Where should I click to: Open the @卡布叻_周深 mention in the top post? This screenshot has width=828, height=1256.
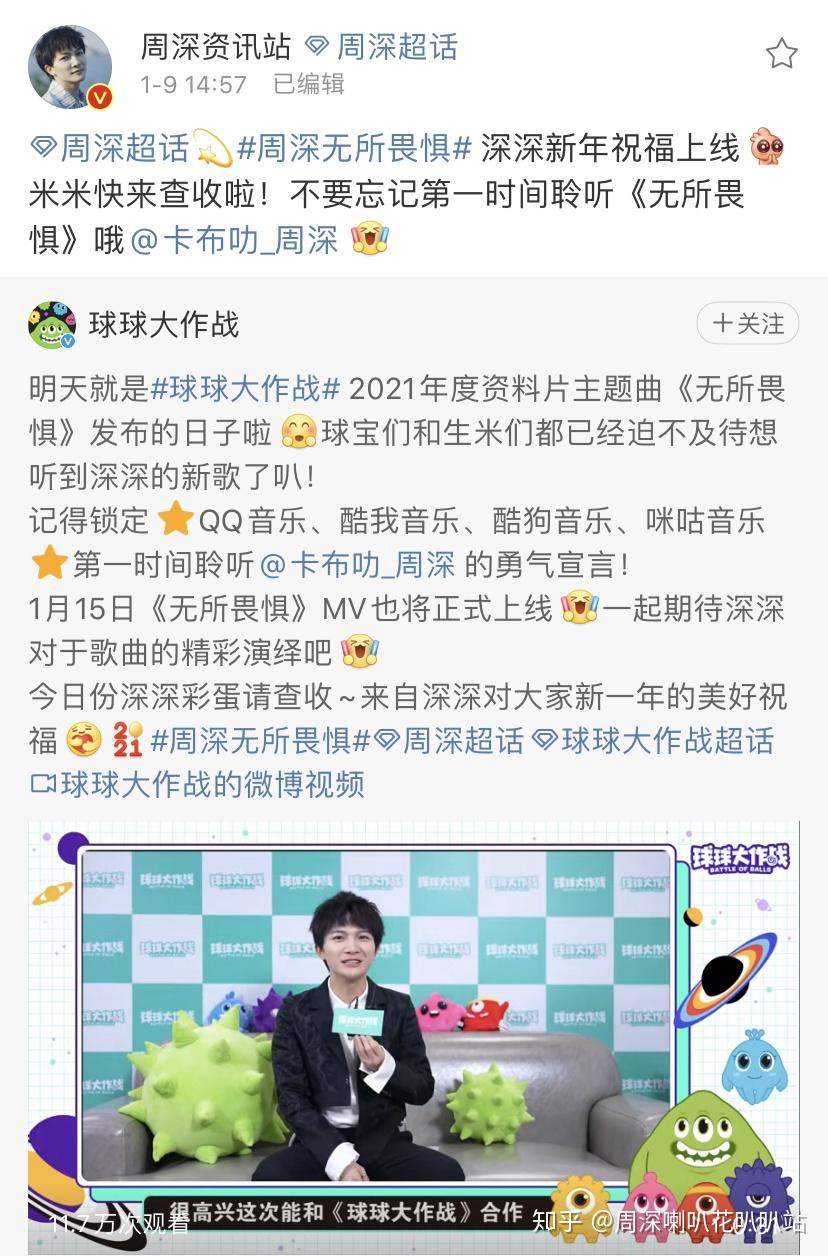tap(235, 240)
